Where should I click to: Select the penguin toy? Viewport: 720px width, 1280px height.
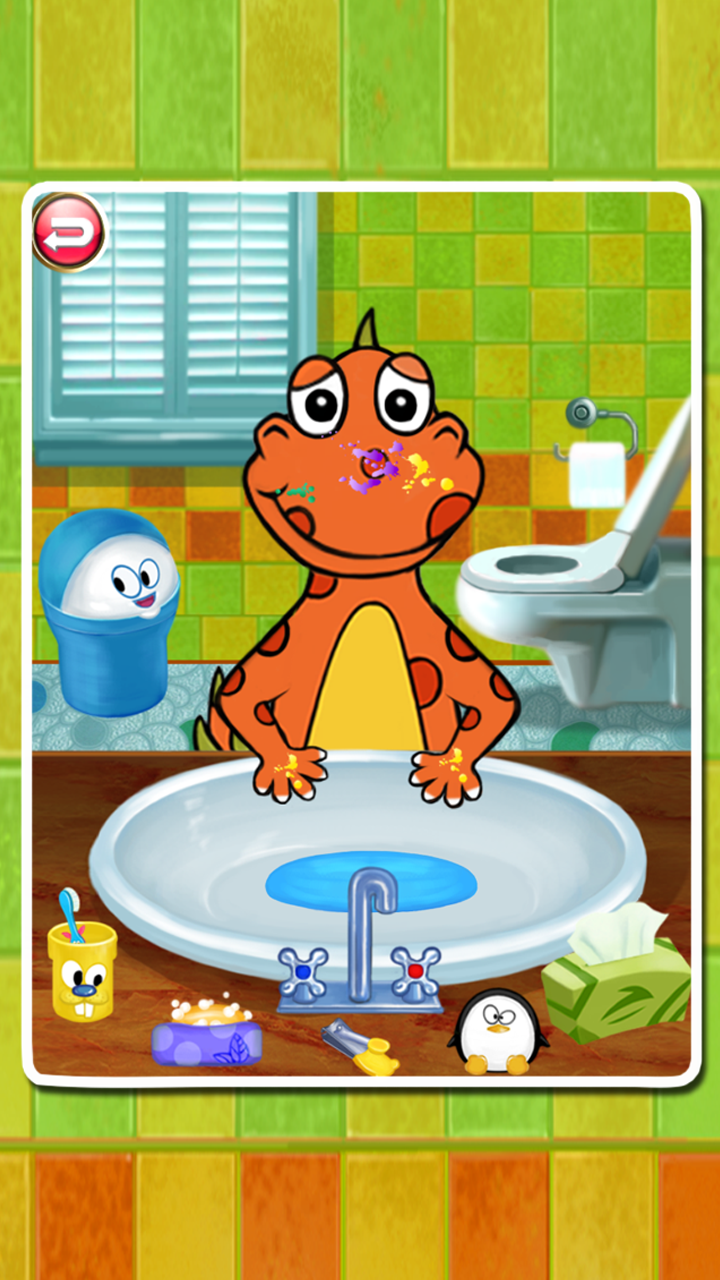pyautogui.click(x=497, y=1032)
